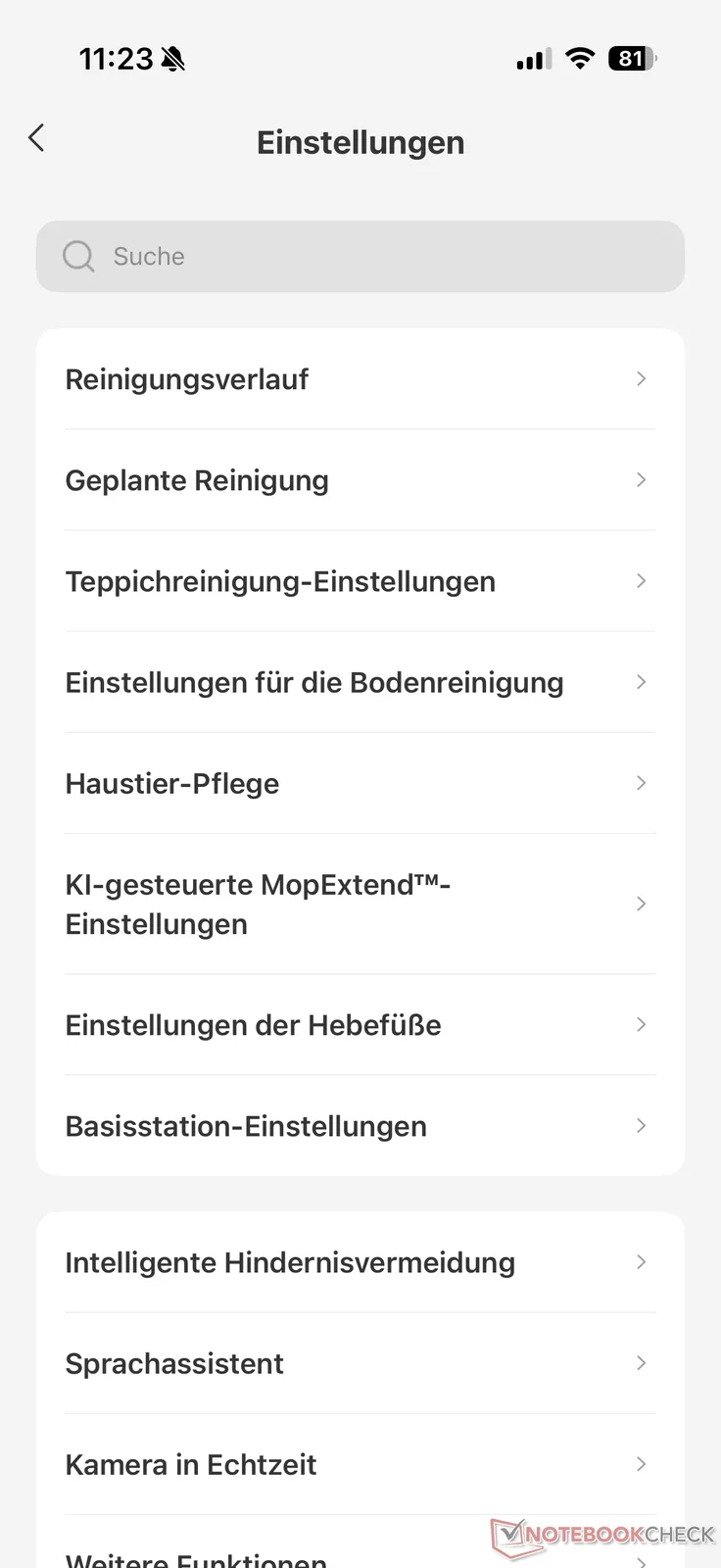Tap the Suche search field
Image resolution: width=721 pixels, height=1568 pixels.
(x=360, y=257)
